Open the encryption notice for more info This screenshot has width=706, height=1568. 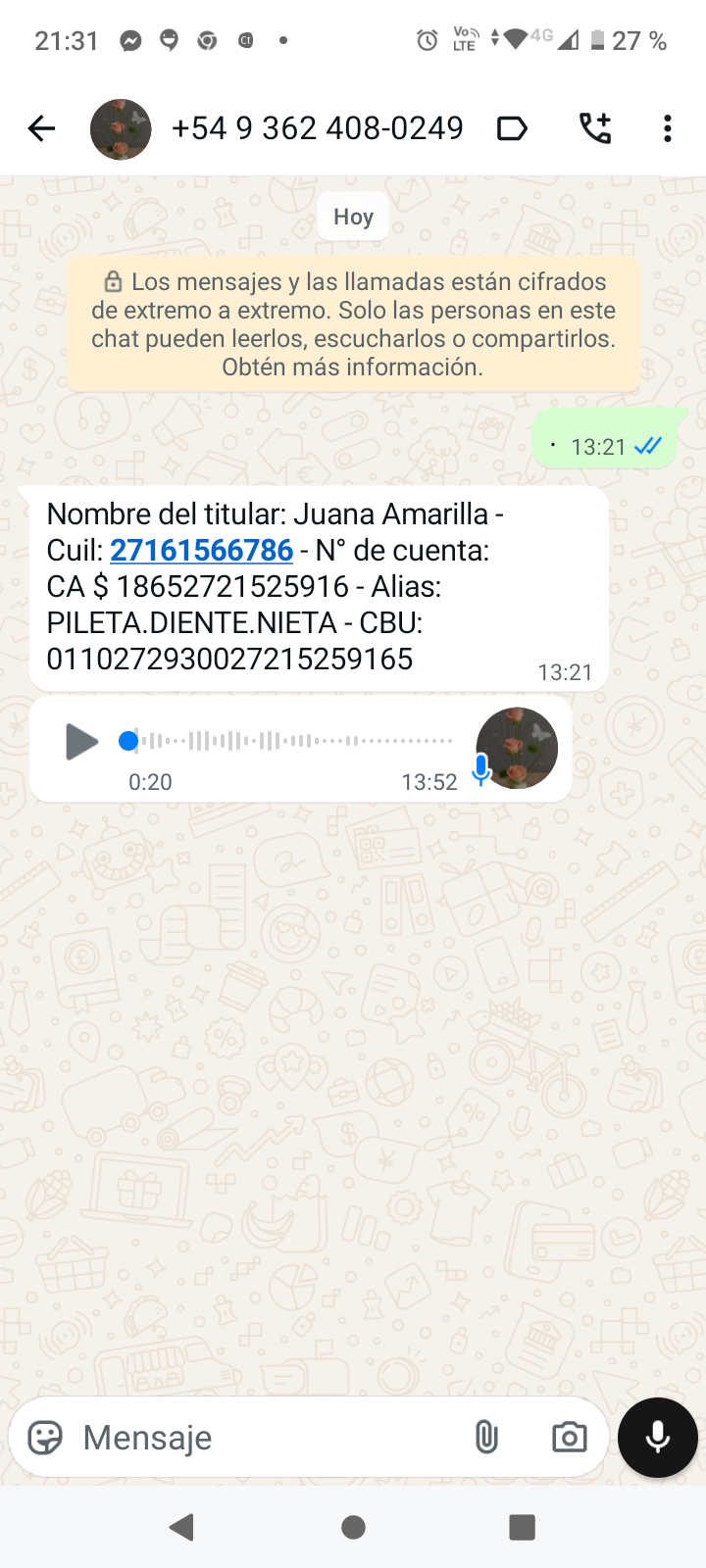point(353,324)
